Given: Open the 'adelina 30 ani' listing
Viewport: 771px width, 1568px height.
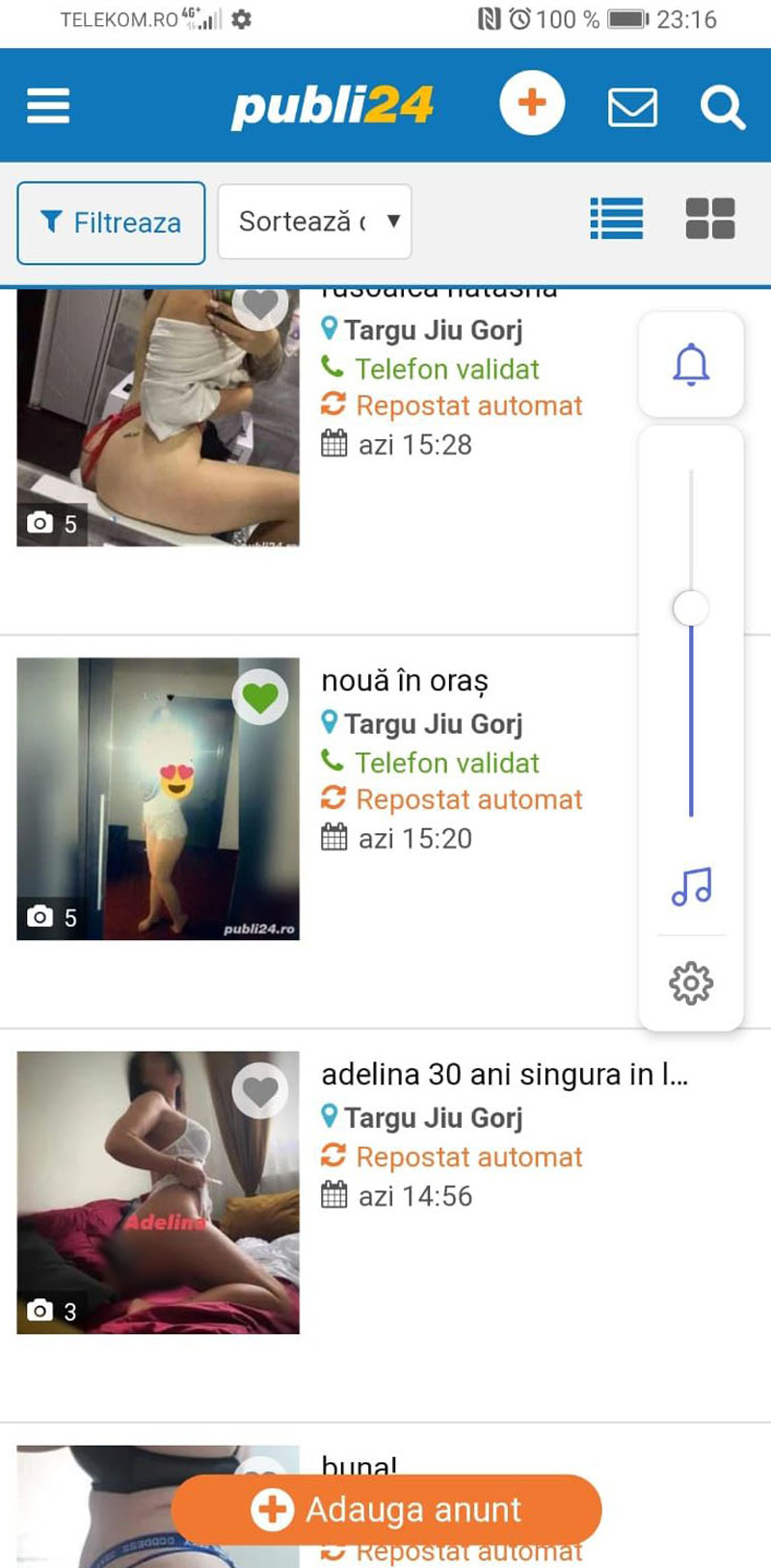Looking at the screenshot, I should pyautogui.click(x=503, y=1075).
